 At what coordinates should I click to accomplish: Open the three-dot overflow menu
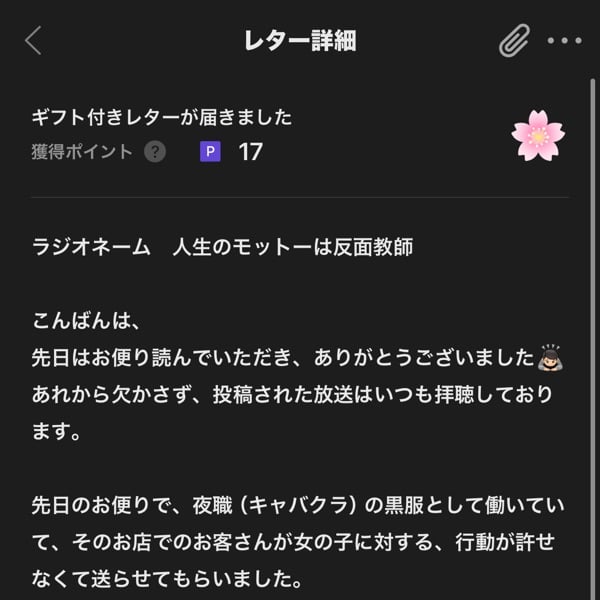pos(565,41)
